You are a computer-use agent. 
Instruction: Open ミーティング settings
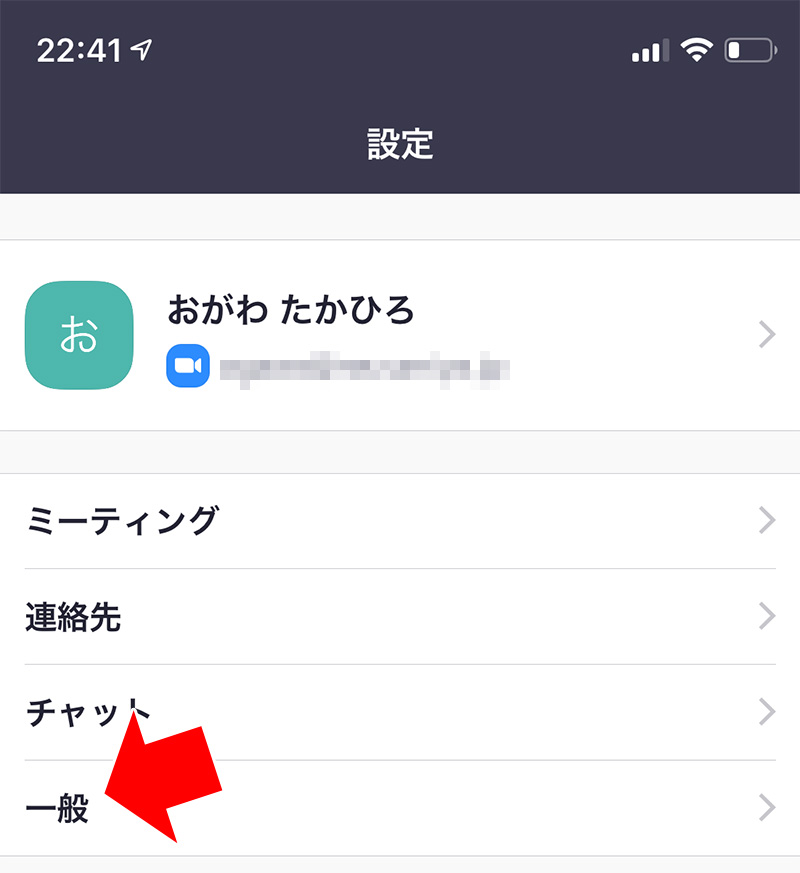[x=400, y=521]
